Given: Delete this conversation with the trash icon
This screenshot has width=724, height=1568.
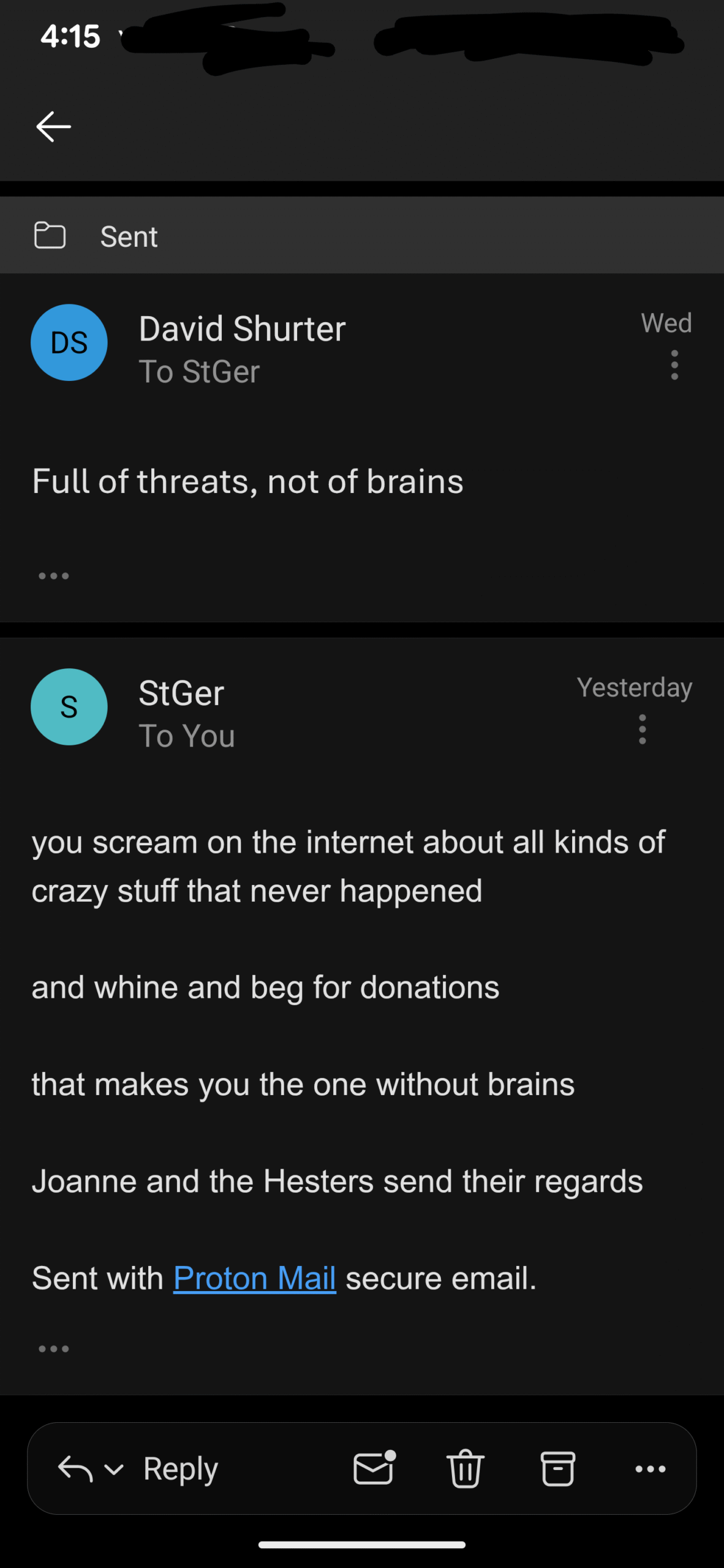Looking at the screenshot, I should (x=466, y=1468).
